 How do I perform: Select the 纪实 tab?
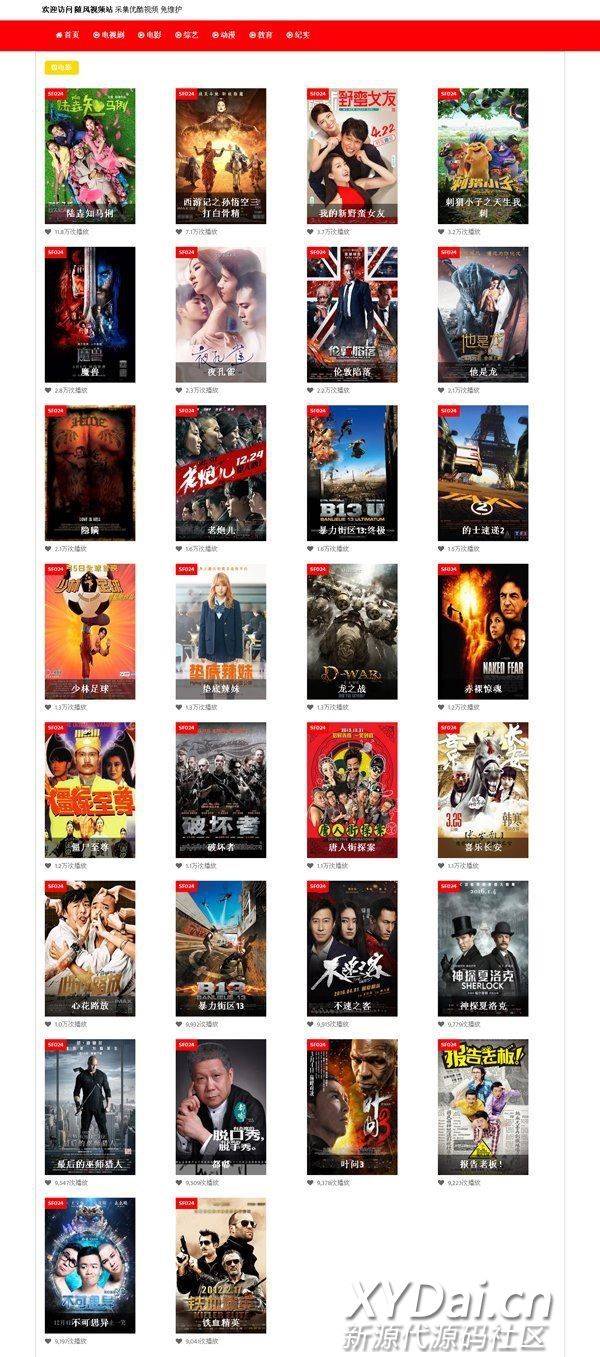(x=298, y=35)
